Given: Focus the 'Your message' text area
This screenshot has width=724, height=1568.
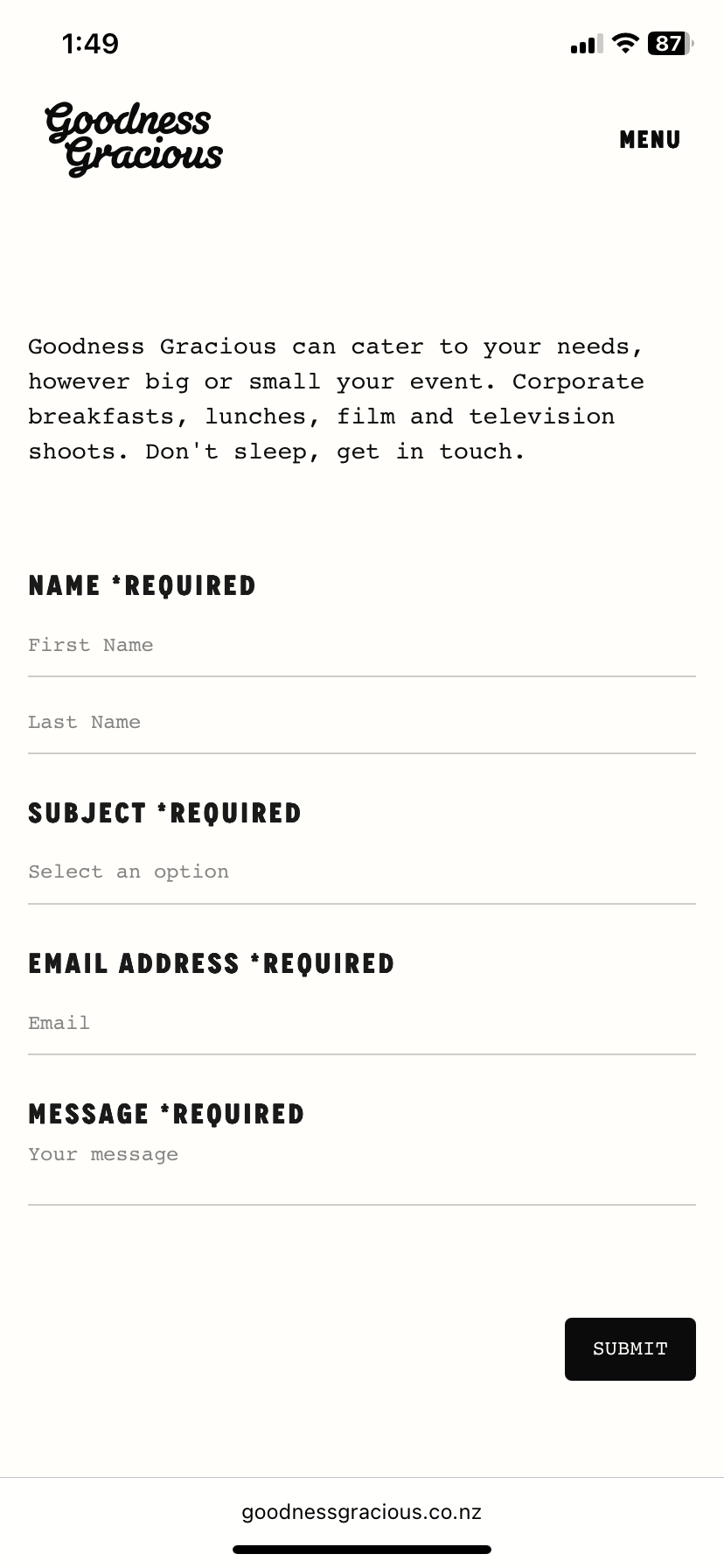Looking at the screenshot, I should [361, 1168].
